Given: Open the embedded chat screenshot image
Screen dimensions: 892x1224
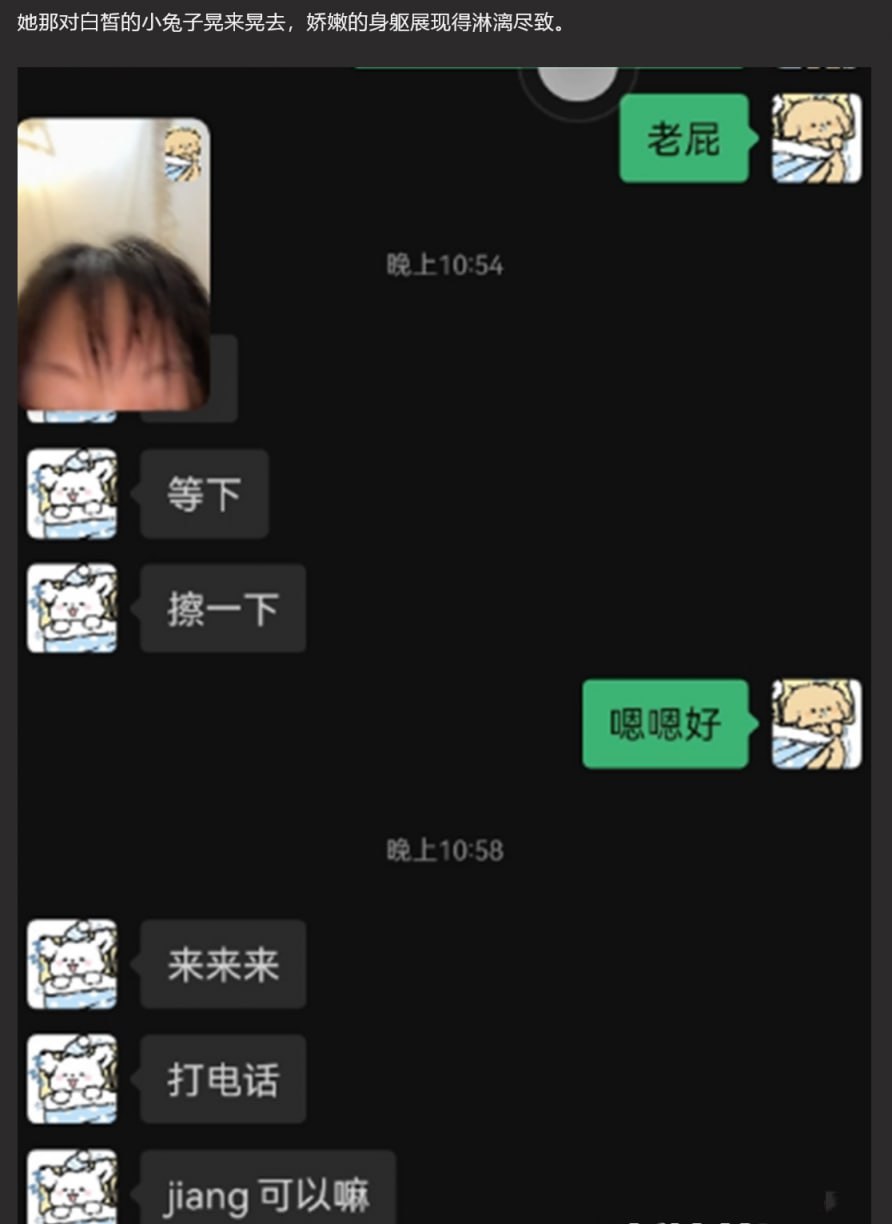Looking at the screenshot, I should point(445,640).
